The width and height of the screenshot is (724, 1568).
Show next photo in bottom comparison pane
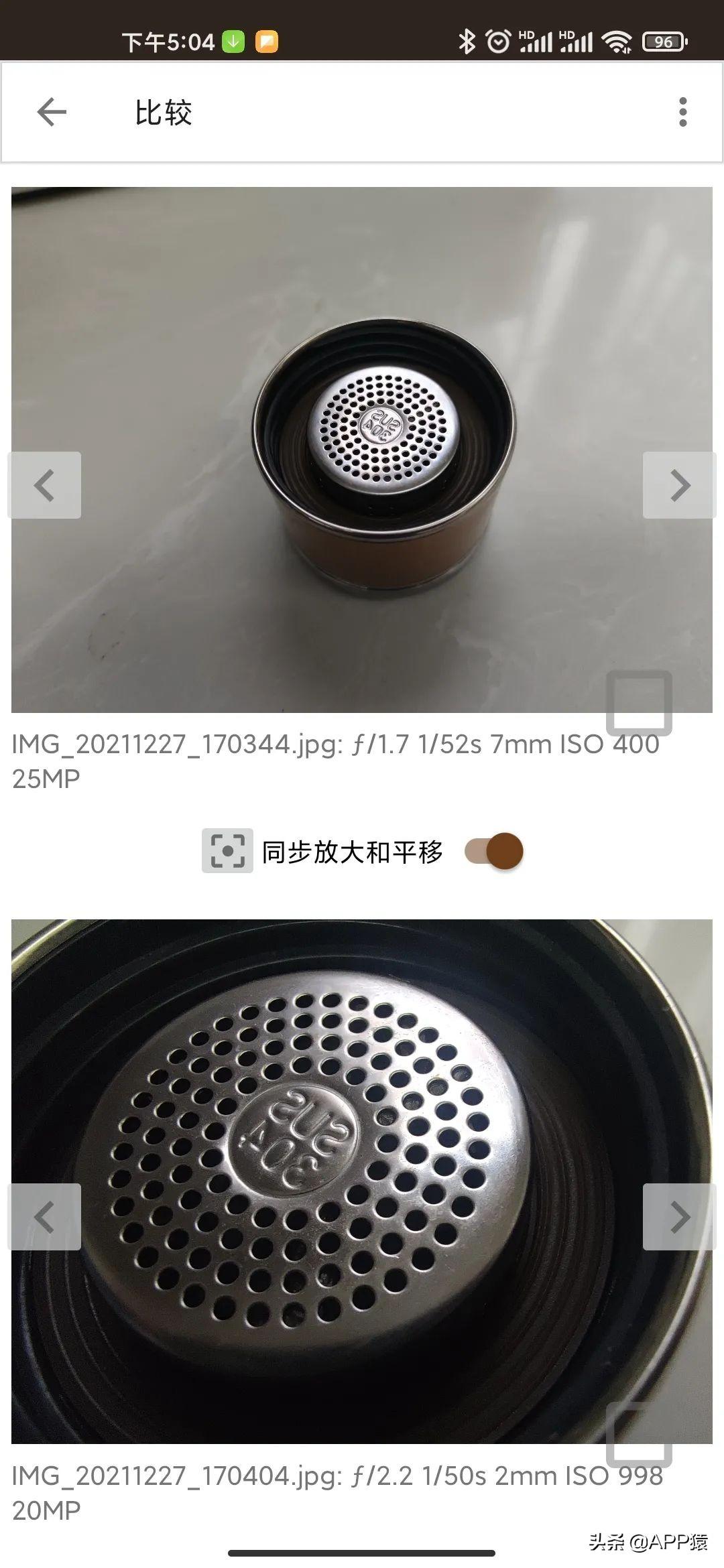click(x=680, y=1217)
